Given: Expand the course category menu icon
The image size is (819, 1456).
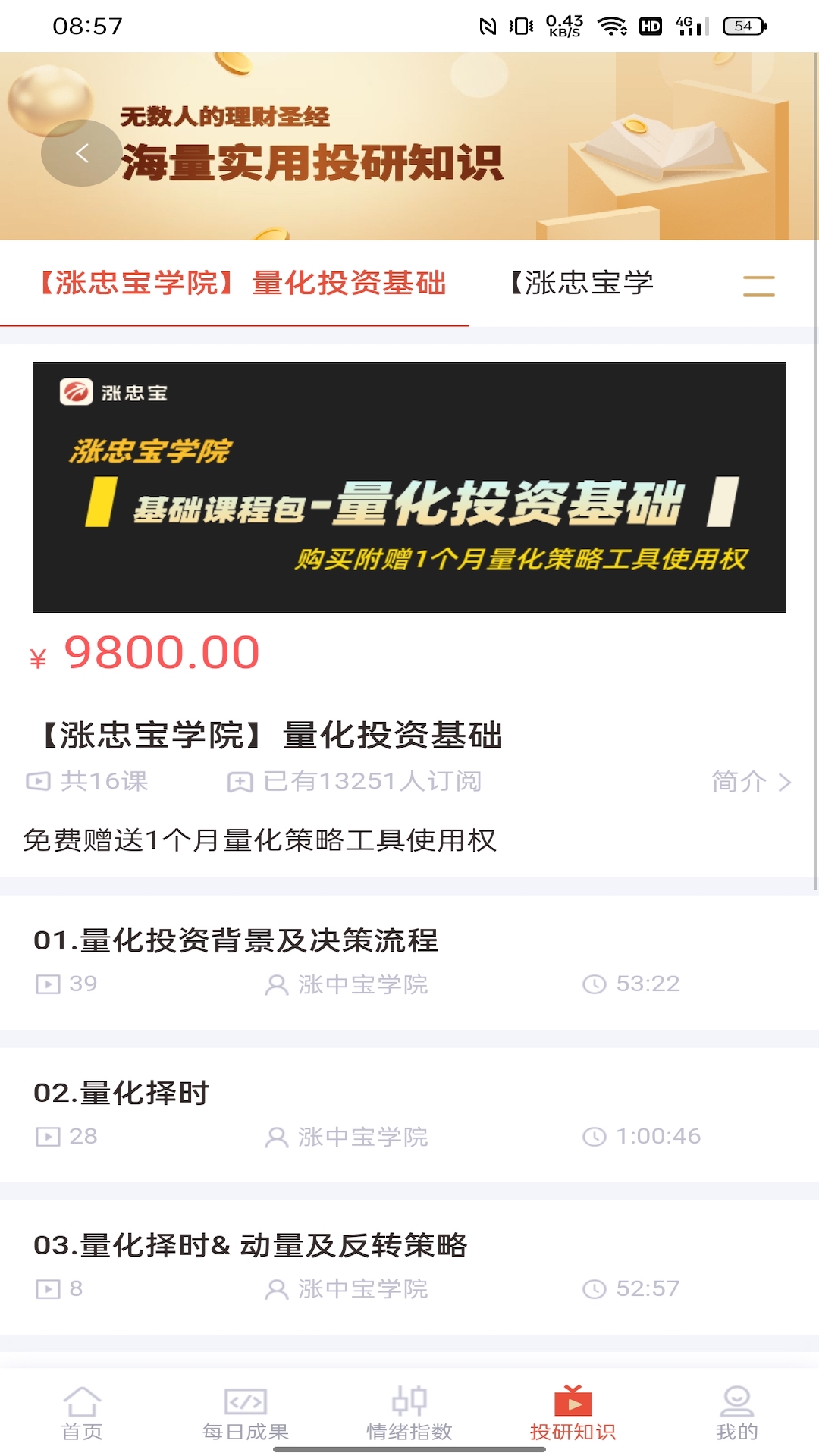Looking at the screenshot, I should click(758, 286).
